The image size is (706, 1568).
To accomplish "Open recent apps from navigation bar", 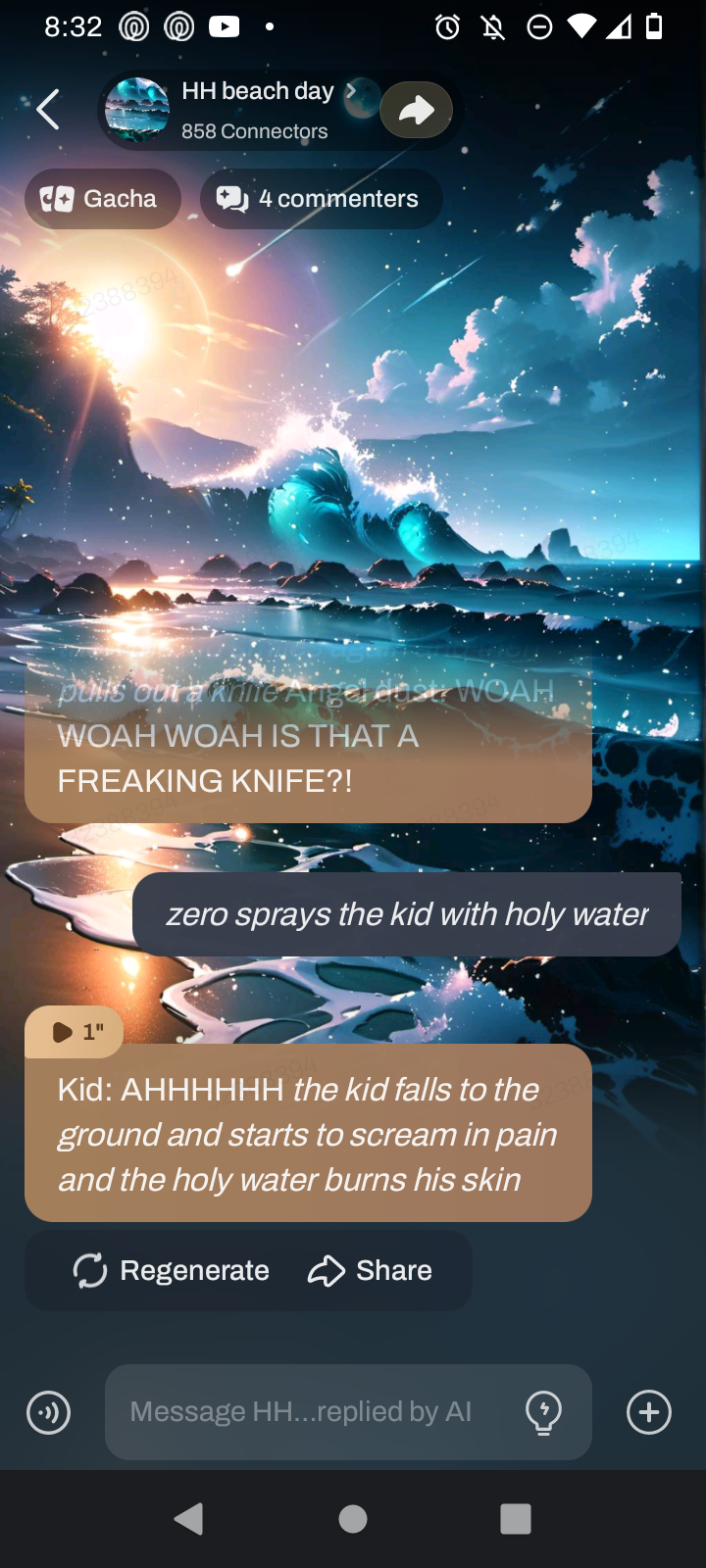I will tap(516, 1519).
